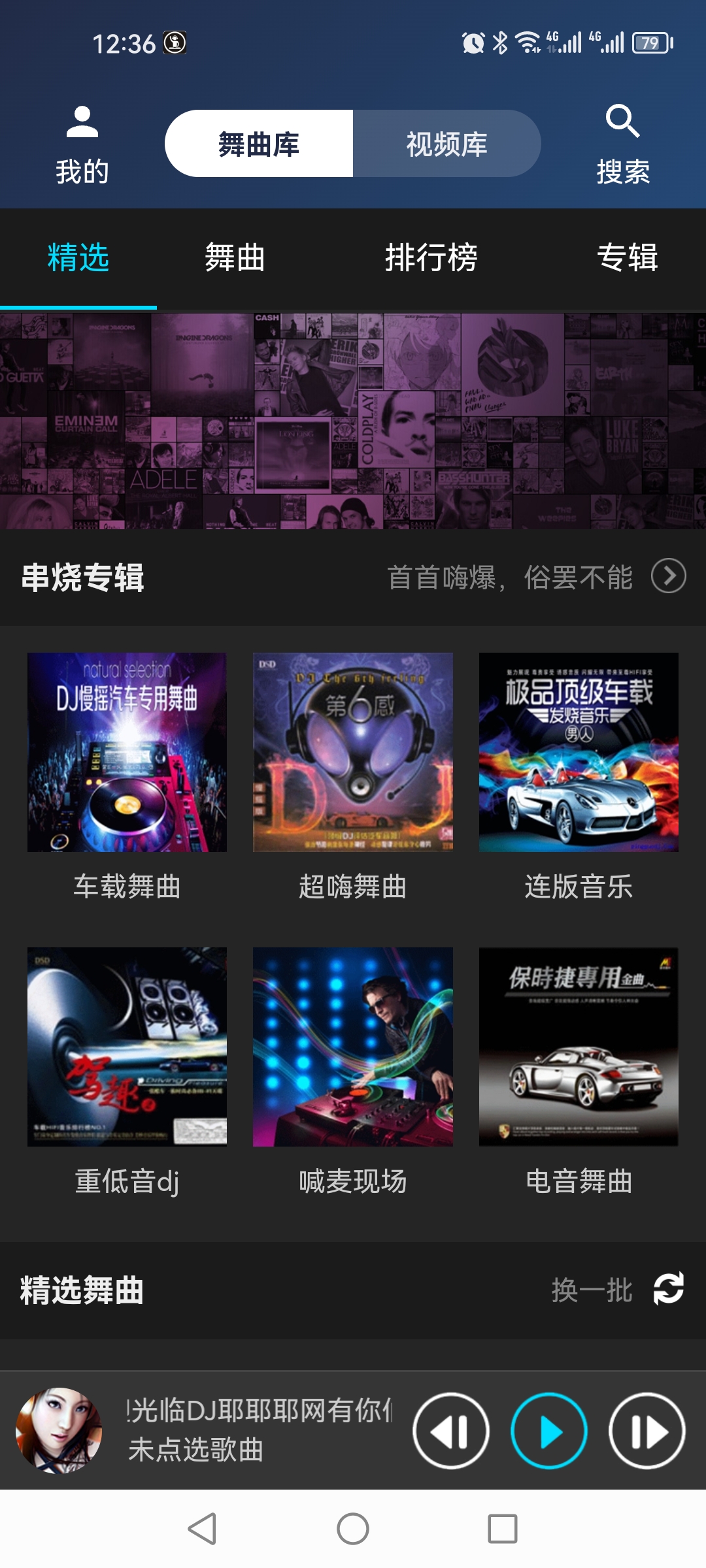
Task: Open the 连版音乐 album
Action: [579, 753]
